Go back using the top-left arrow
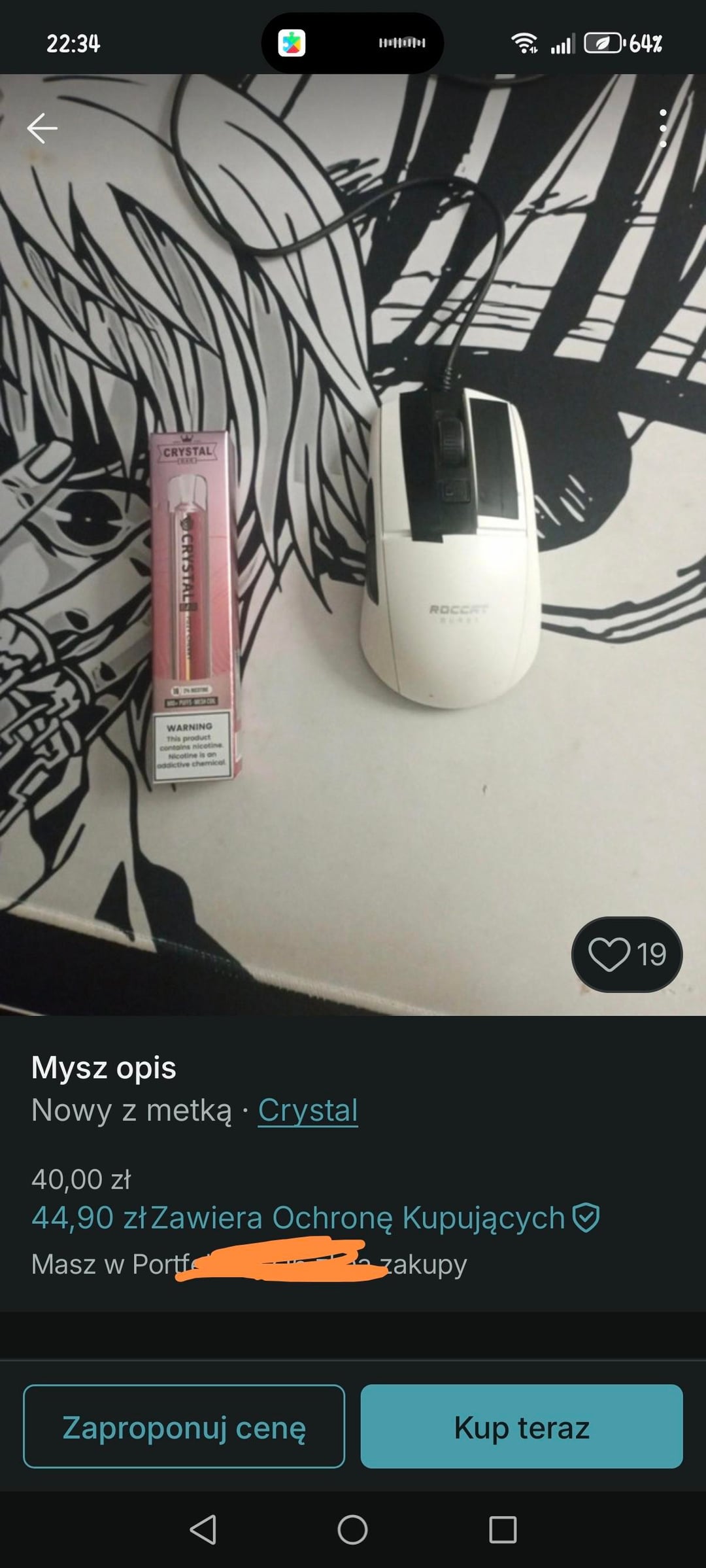 (42, 128)
